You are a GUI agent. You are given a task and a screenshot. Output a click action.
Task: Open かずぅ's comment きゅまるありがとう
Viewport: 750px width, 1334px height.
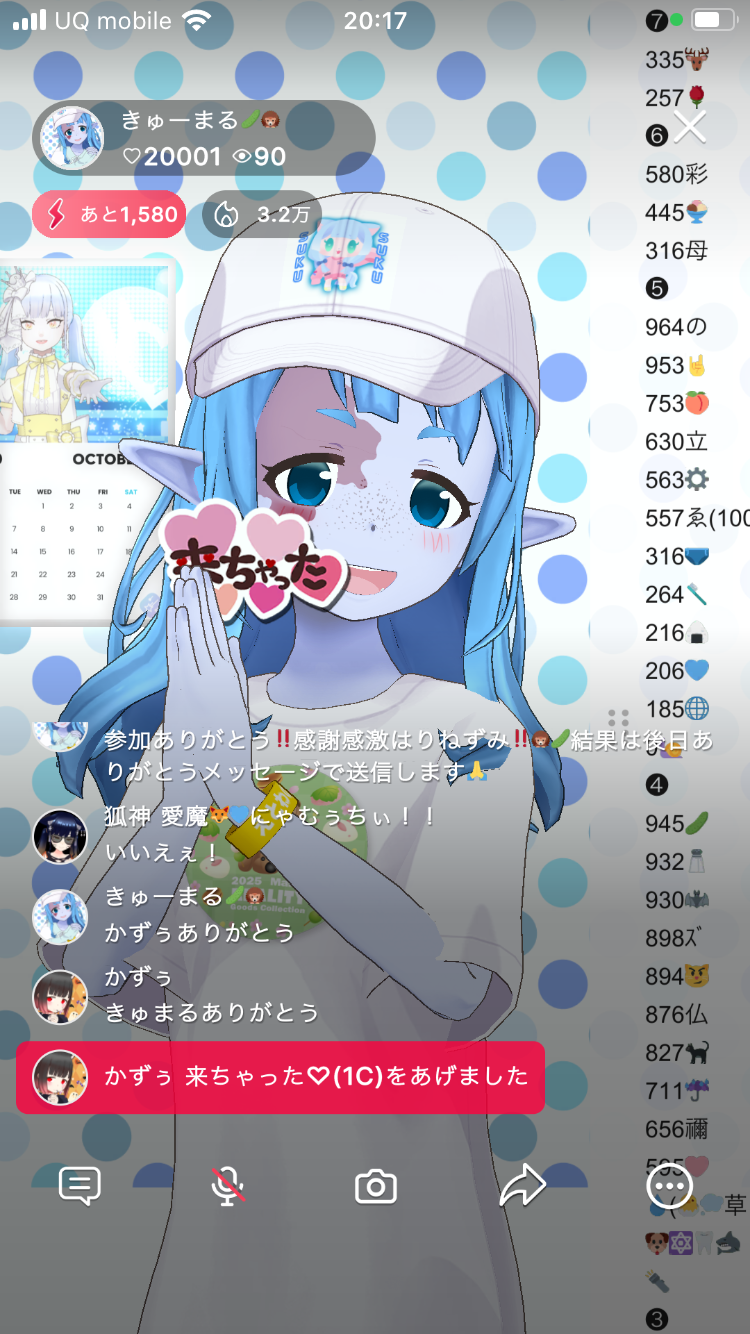point(212,1012)
